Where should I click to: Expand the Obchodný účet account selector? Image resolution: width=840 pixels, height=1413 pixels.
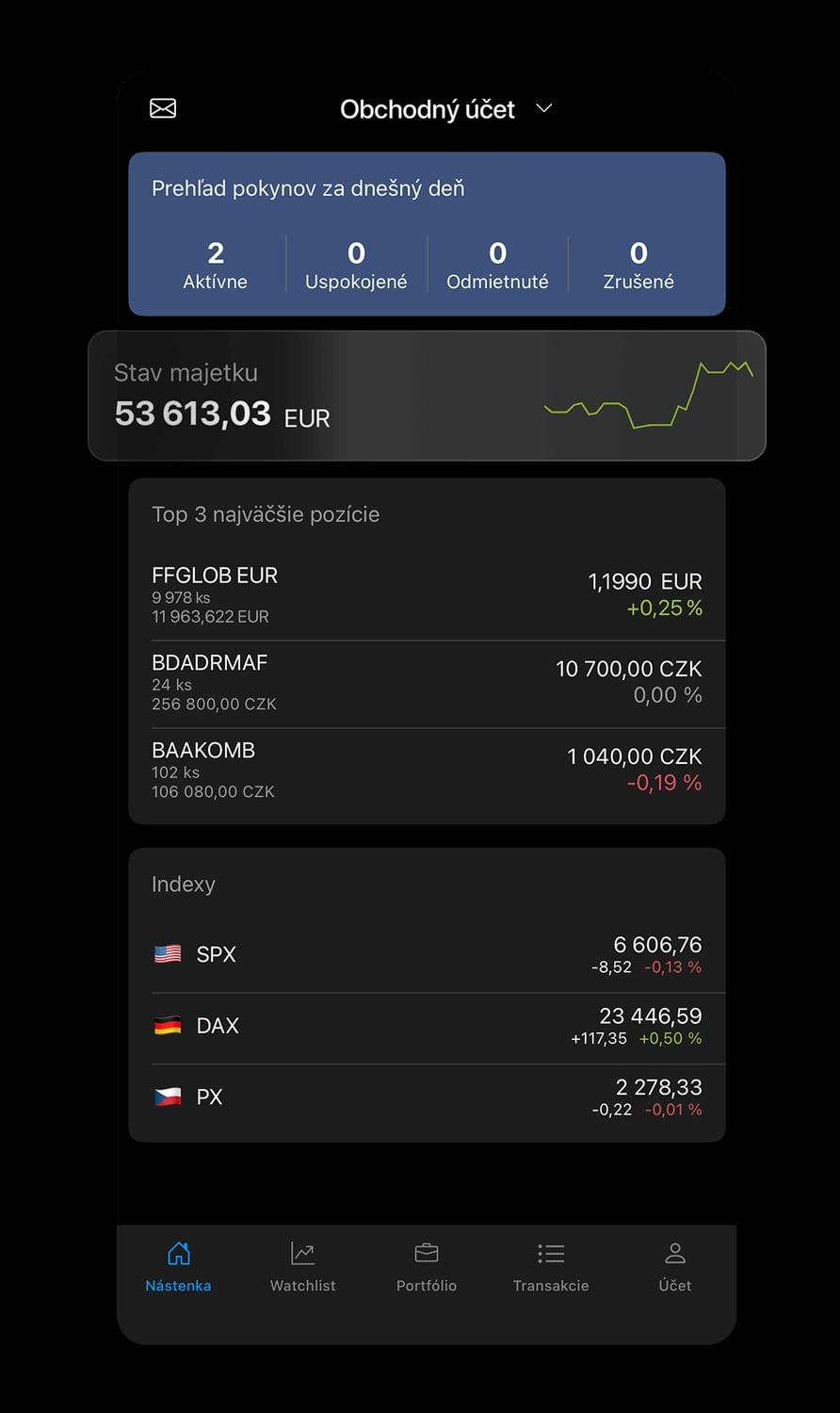(426, 109)
